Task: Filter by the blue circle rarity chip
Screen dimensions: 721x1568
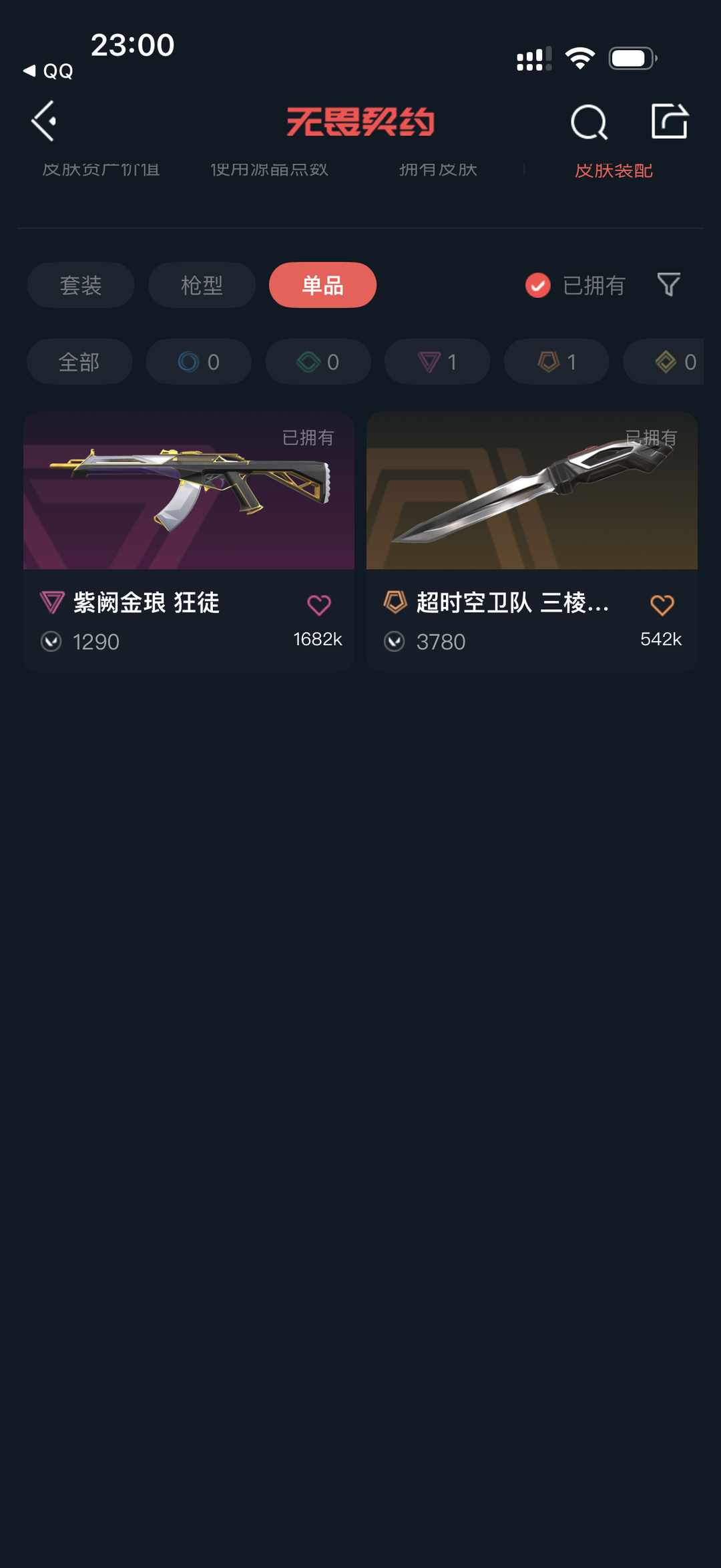Action: click(198, 362)
